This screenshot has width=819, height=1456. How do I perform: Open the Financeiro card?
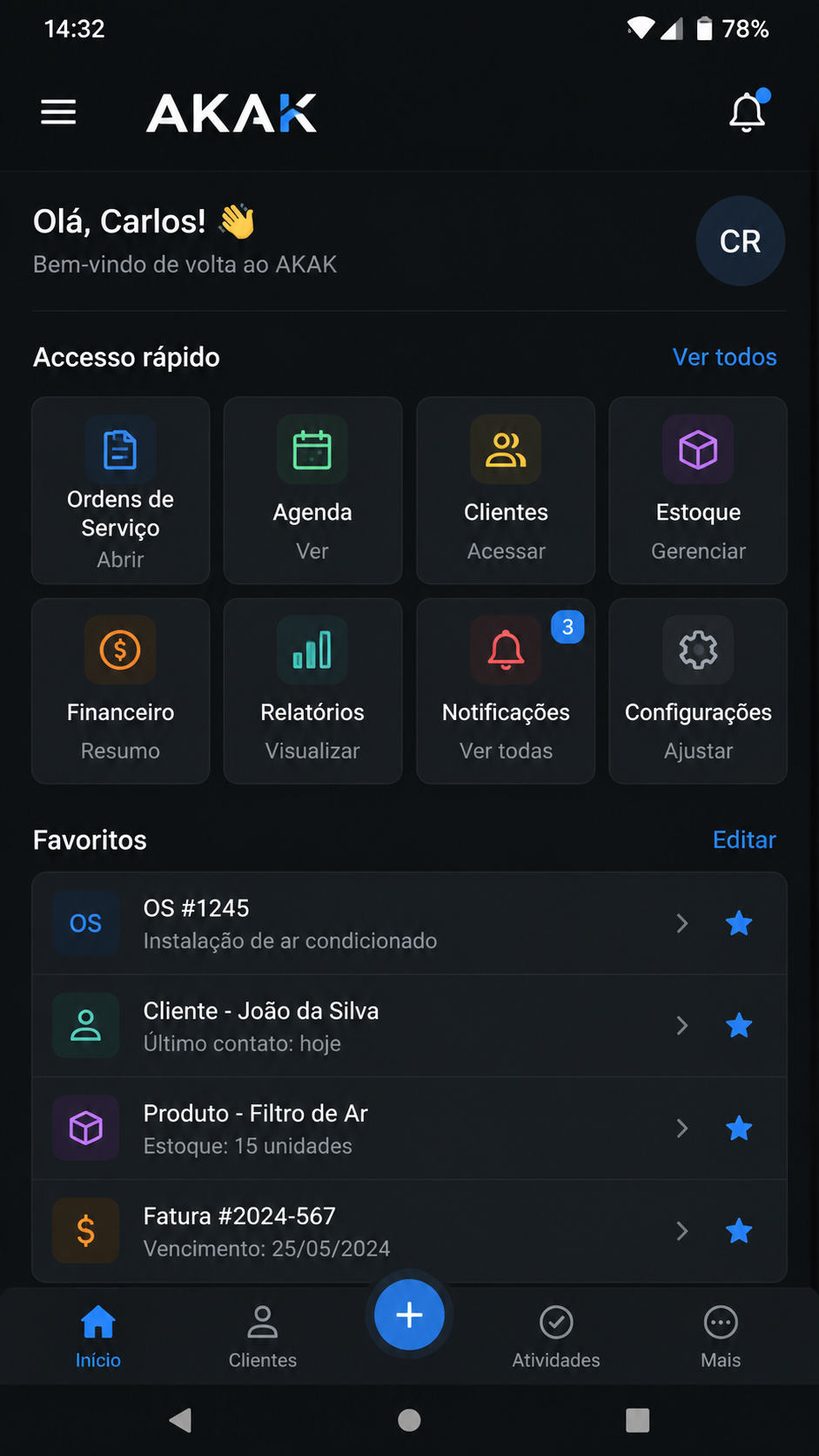point(121,691)
